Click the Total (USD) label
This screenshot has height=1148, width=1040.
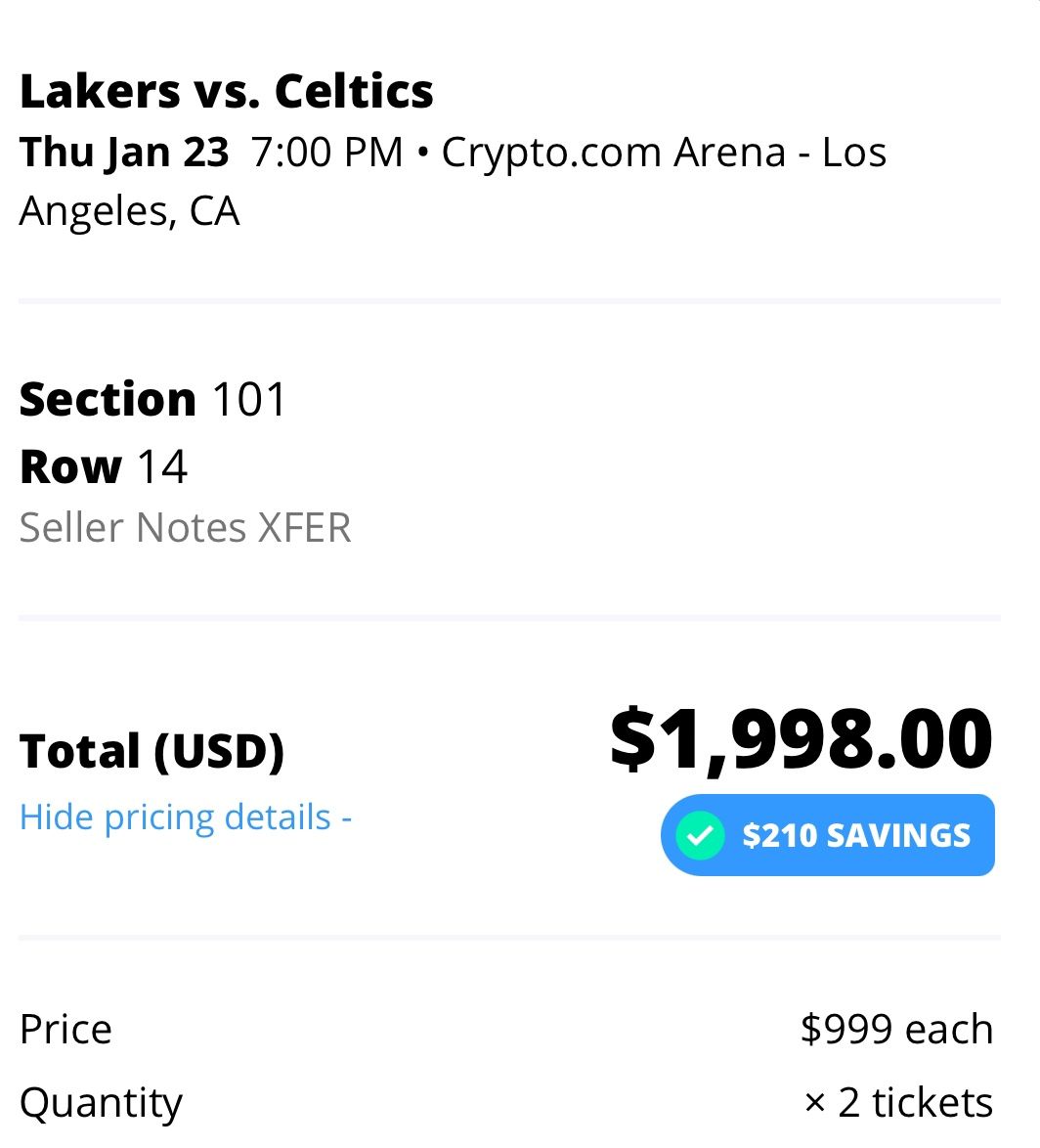pyautogui.click(x=152, y=750)
